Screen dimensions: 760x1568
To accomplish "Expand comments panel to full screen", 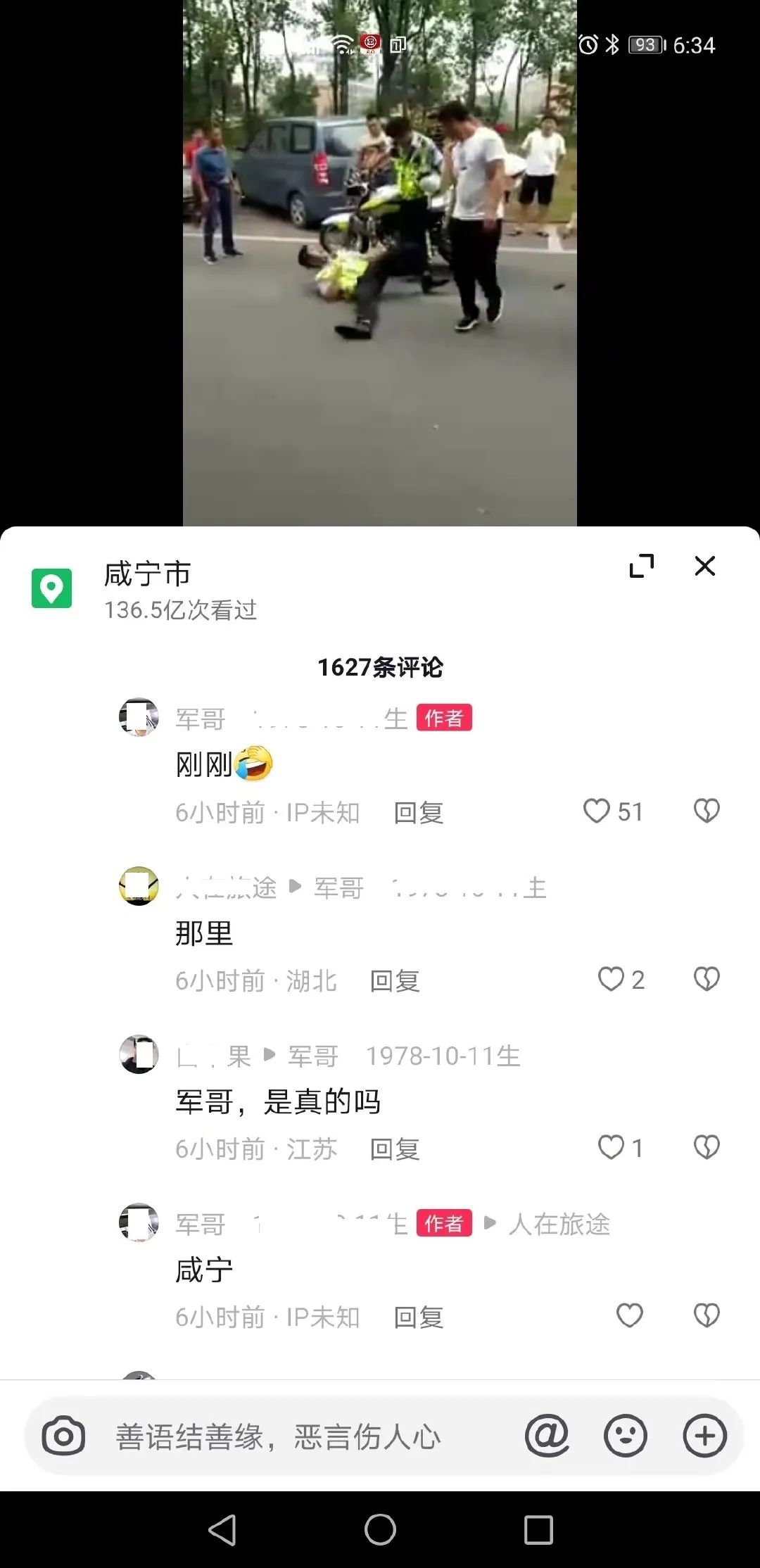I will 641,566.
